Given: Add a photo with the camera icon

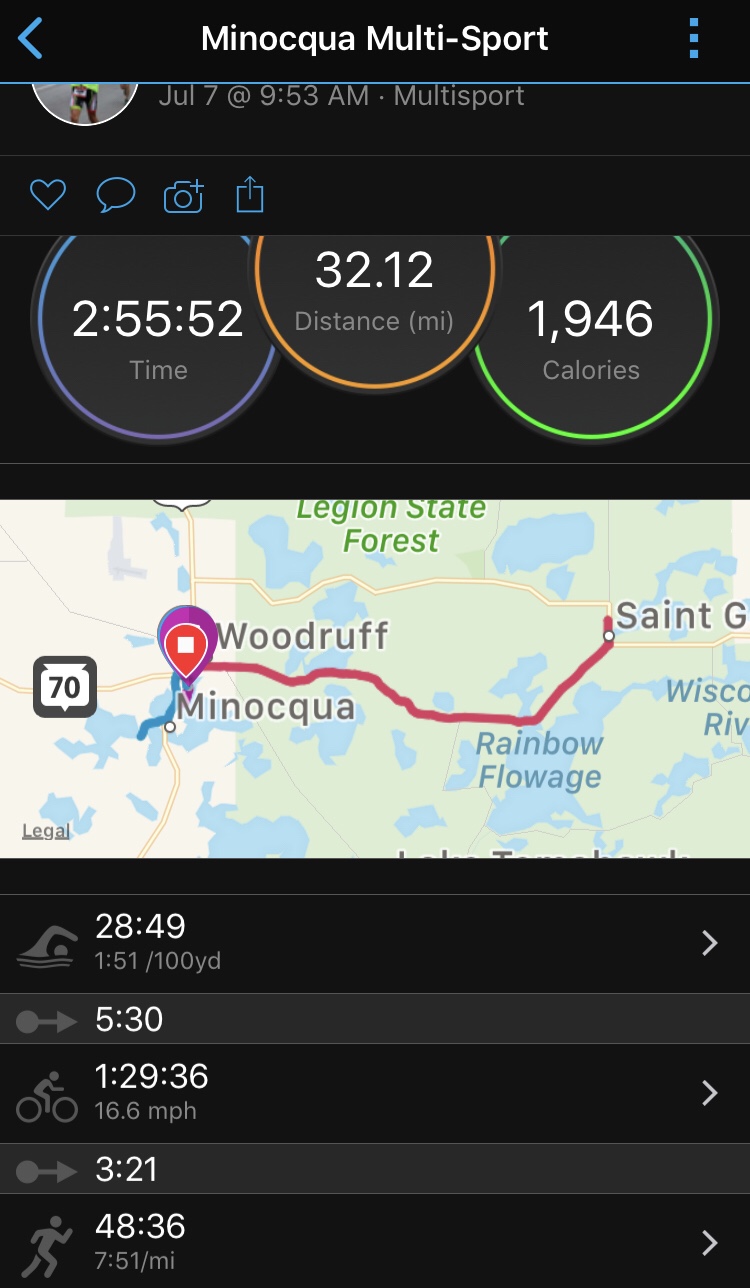Looking at the screenshot, I should (x=183, y=196).
